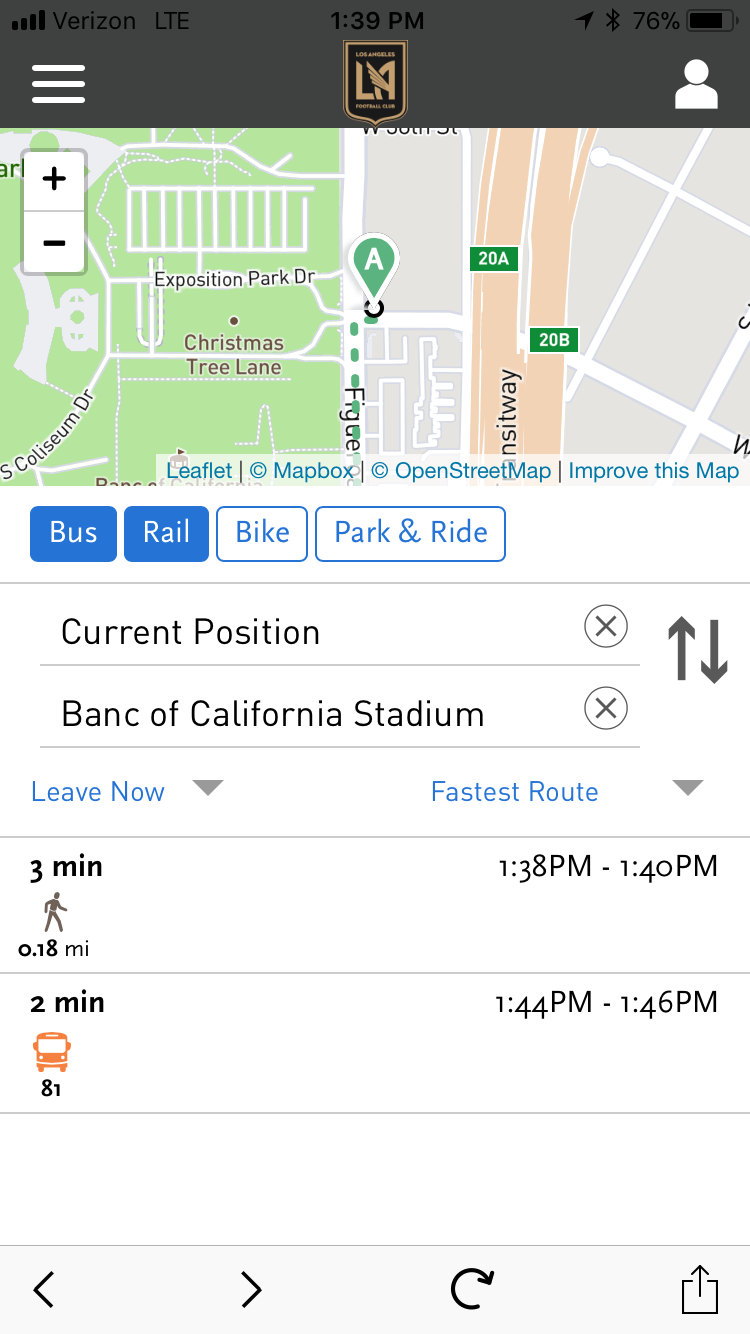This screenshot has width=750, height=1334.
Task: Open the hamburger menu
Action: click(58, 84)
